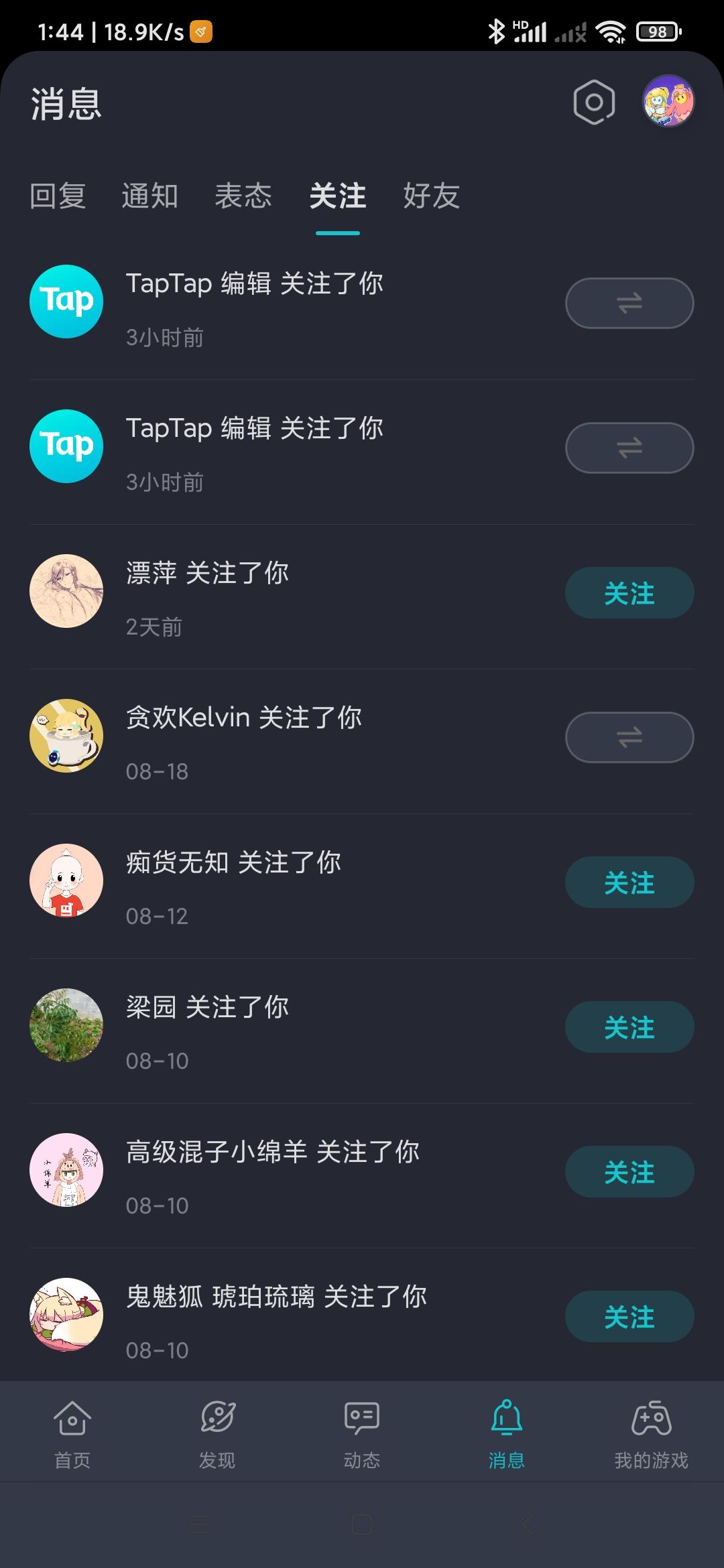Switch to the 回复 tab
The image size is (724, 1568).
tap(58, 196)
